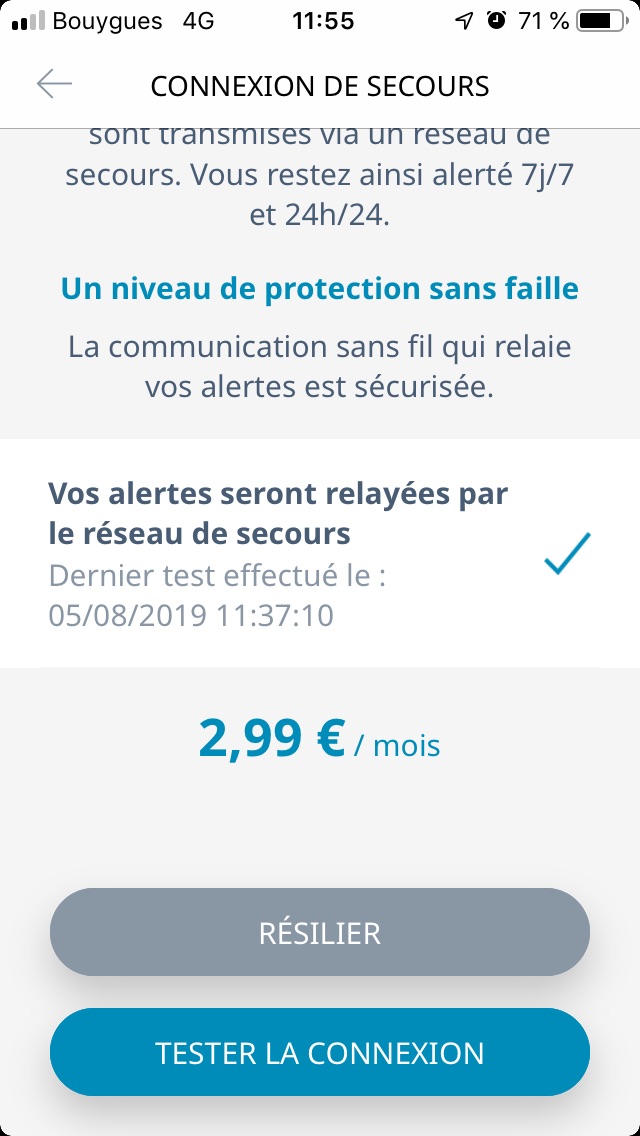Tap the Résilier button
Screen dimensions: 640x1136
[320, 933]
